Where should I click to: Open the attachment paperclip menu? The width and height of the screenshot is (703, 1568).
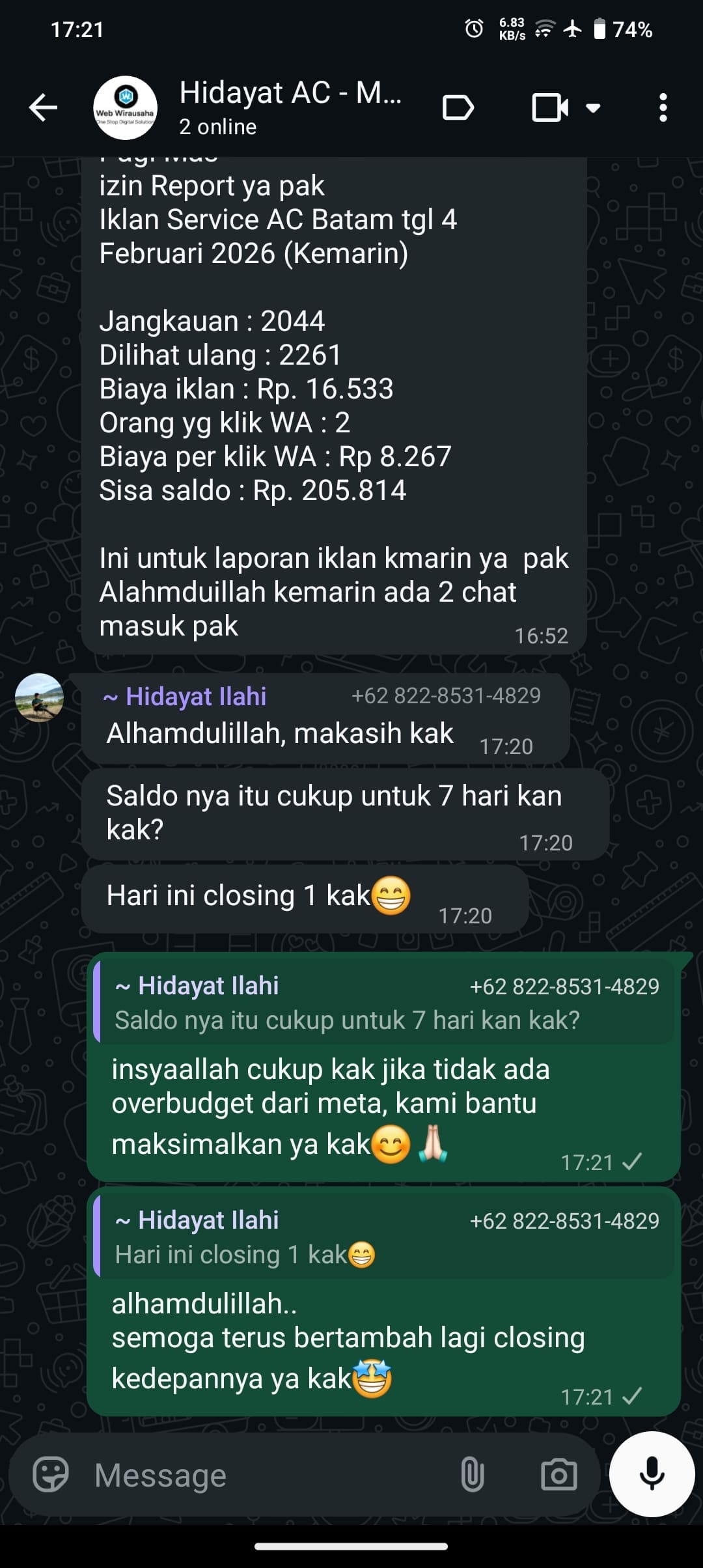pyautogui.click(x=472, y=1475)
